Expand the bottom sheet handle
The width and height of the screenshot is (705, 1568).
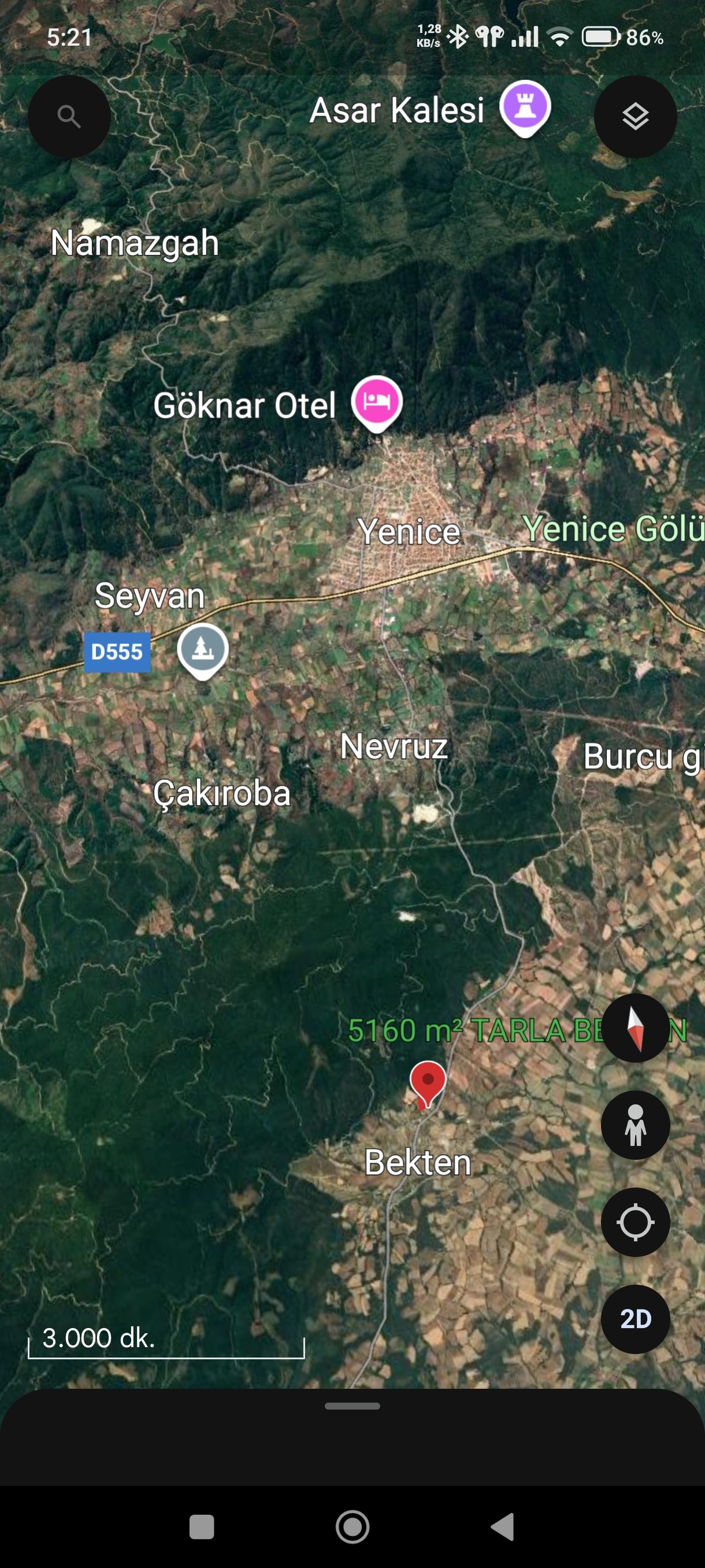(352, 1406)
